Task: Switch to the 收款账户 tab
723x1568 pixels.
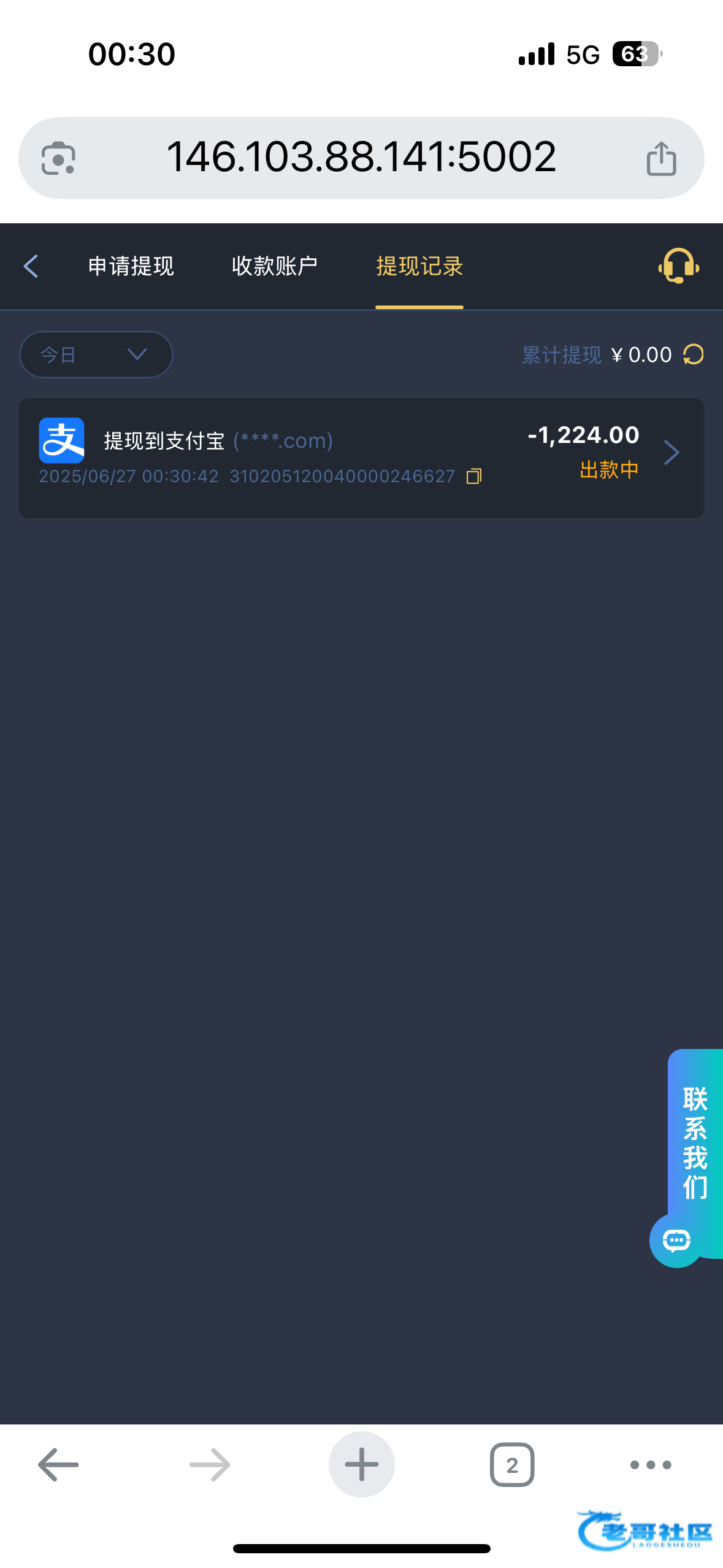Action: 275,266
